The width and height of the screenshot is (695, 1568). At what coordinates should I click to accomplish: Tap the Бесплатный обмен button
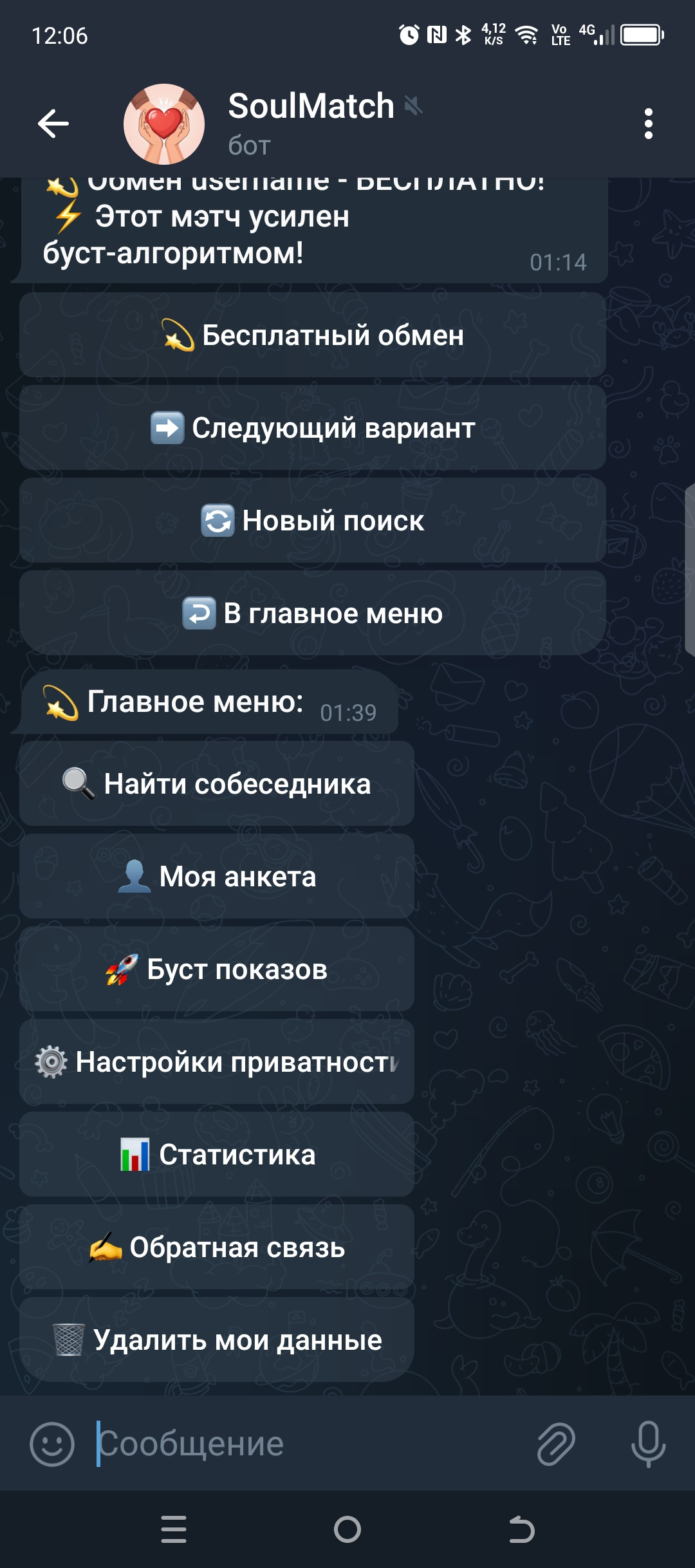313,335
